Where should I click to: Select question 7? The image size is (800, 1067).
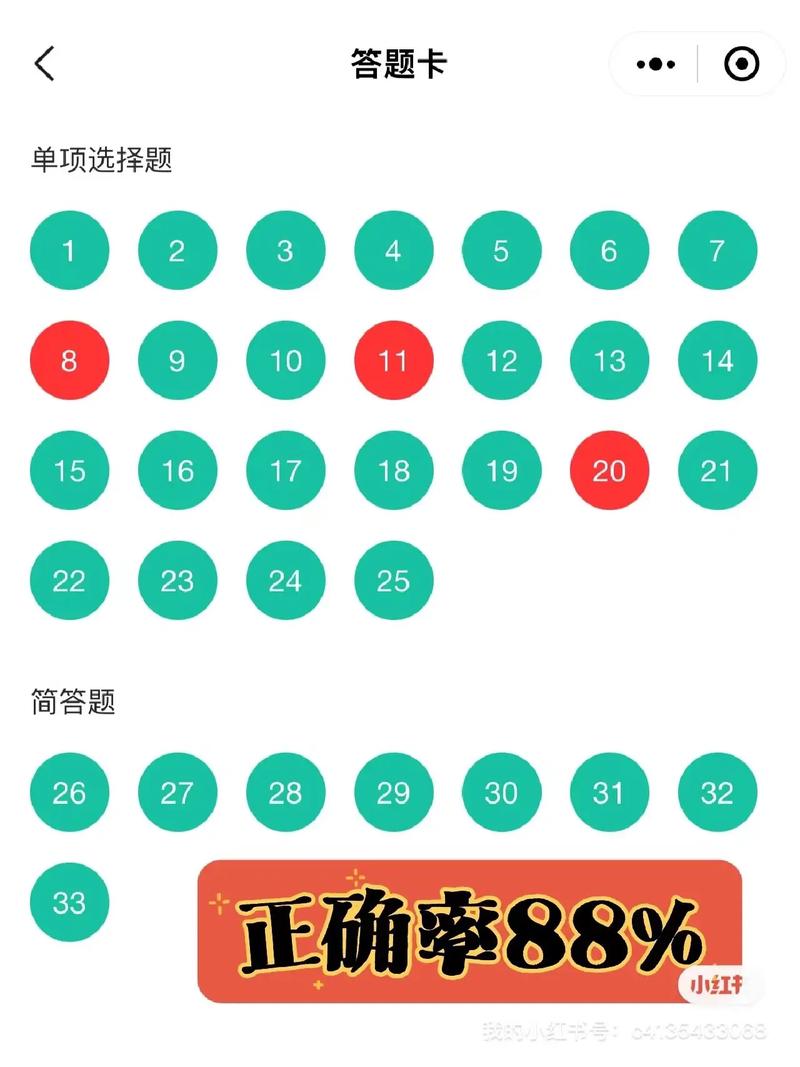tap(717, 250)
